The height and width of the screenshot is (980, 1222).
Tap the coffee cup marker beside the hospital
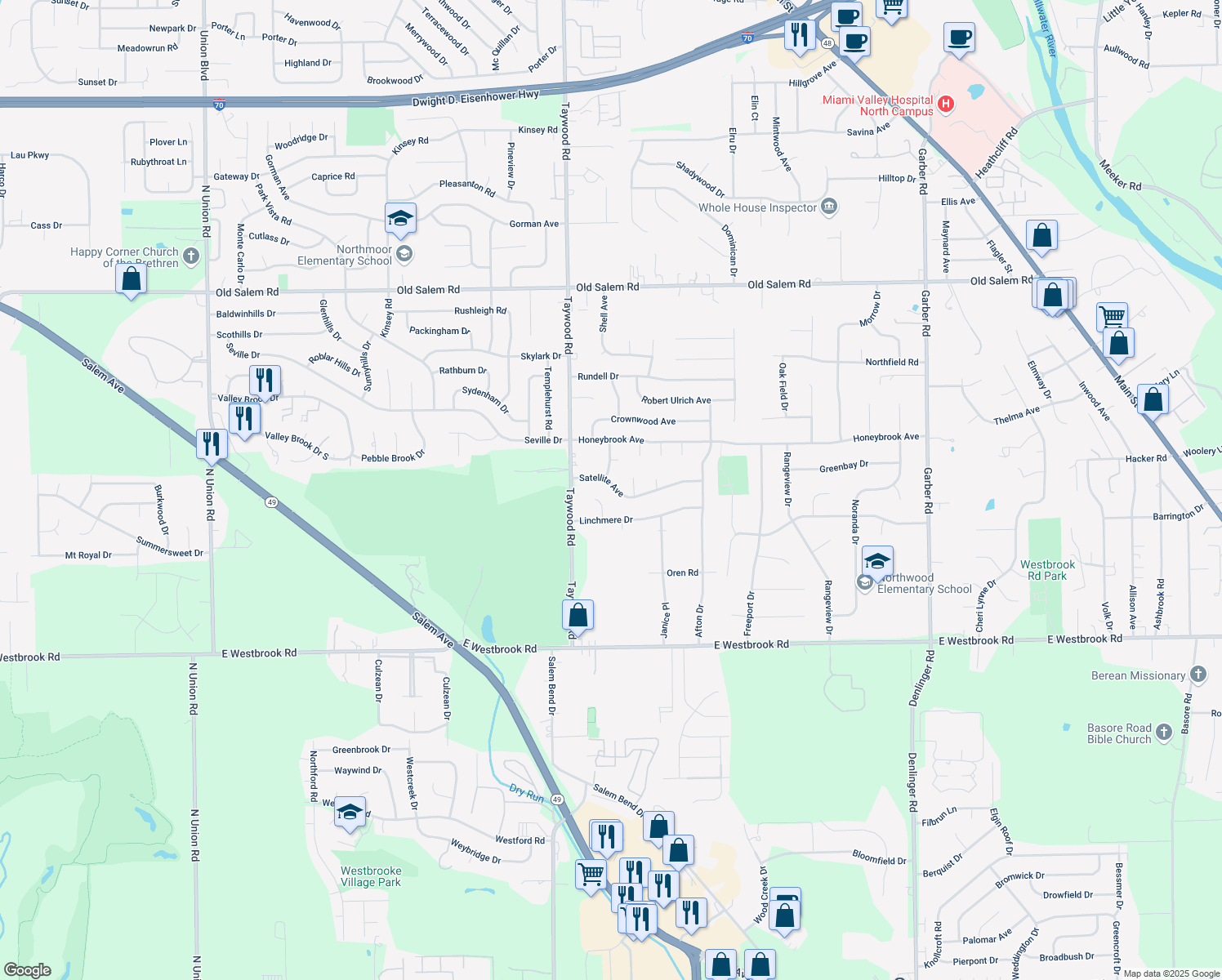958,38
